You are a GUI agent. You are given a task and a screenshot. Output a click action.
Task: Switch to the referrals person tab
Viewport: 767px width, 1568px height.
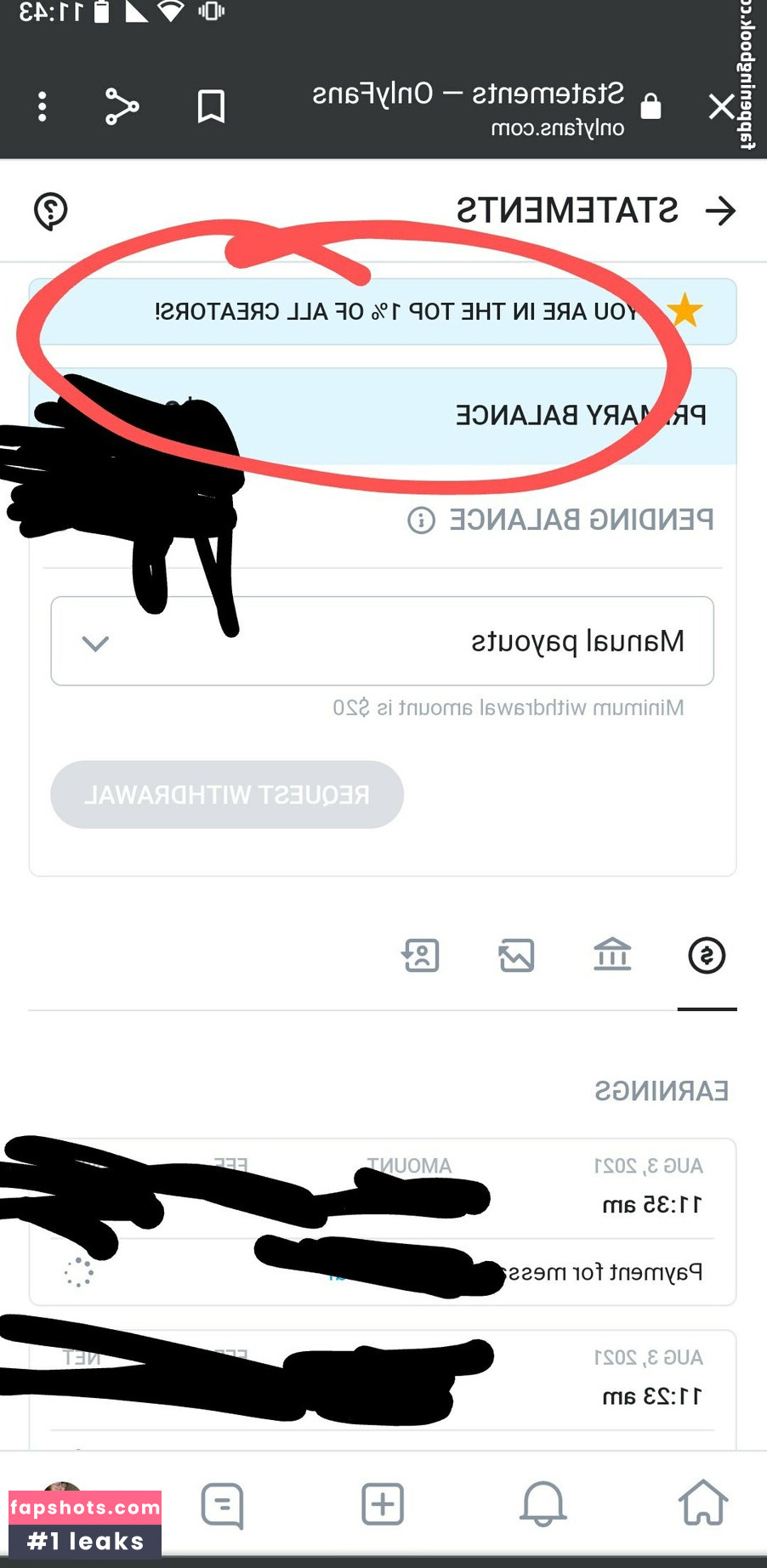coord(420,956)
